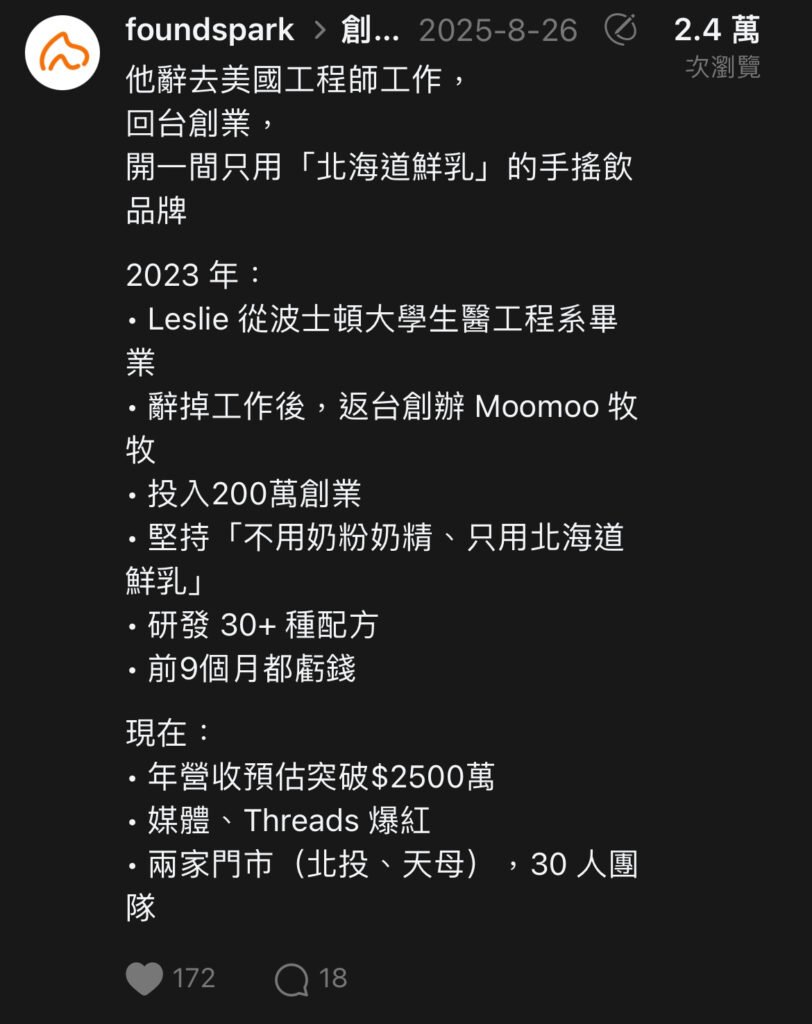Open the comments on this post

coord(292,978)
